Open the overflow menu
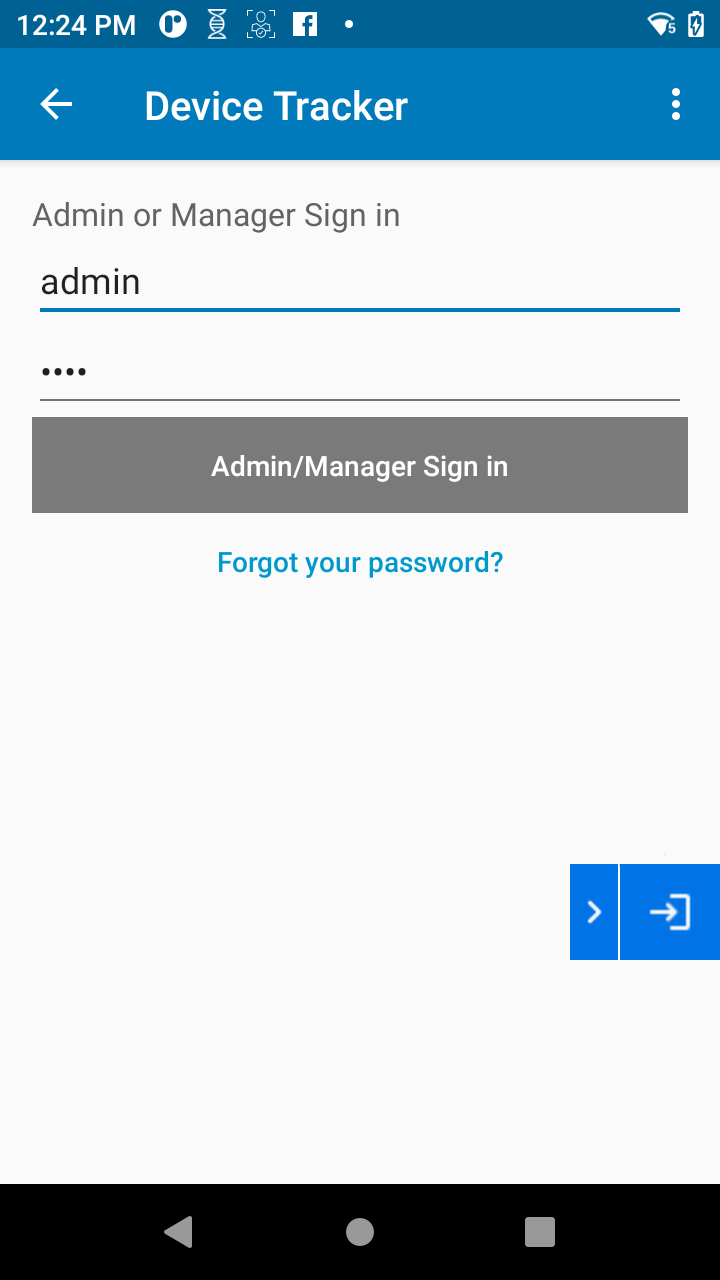Screen dimensions: 720x1280 [676, 105]
